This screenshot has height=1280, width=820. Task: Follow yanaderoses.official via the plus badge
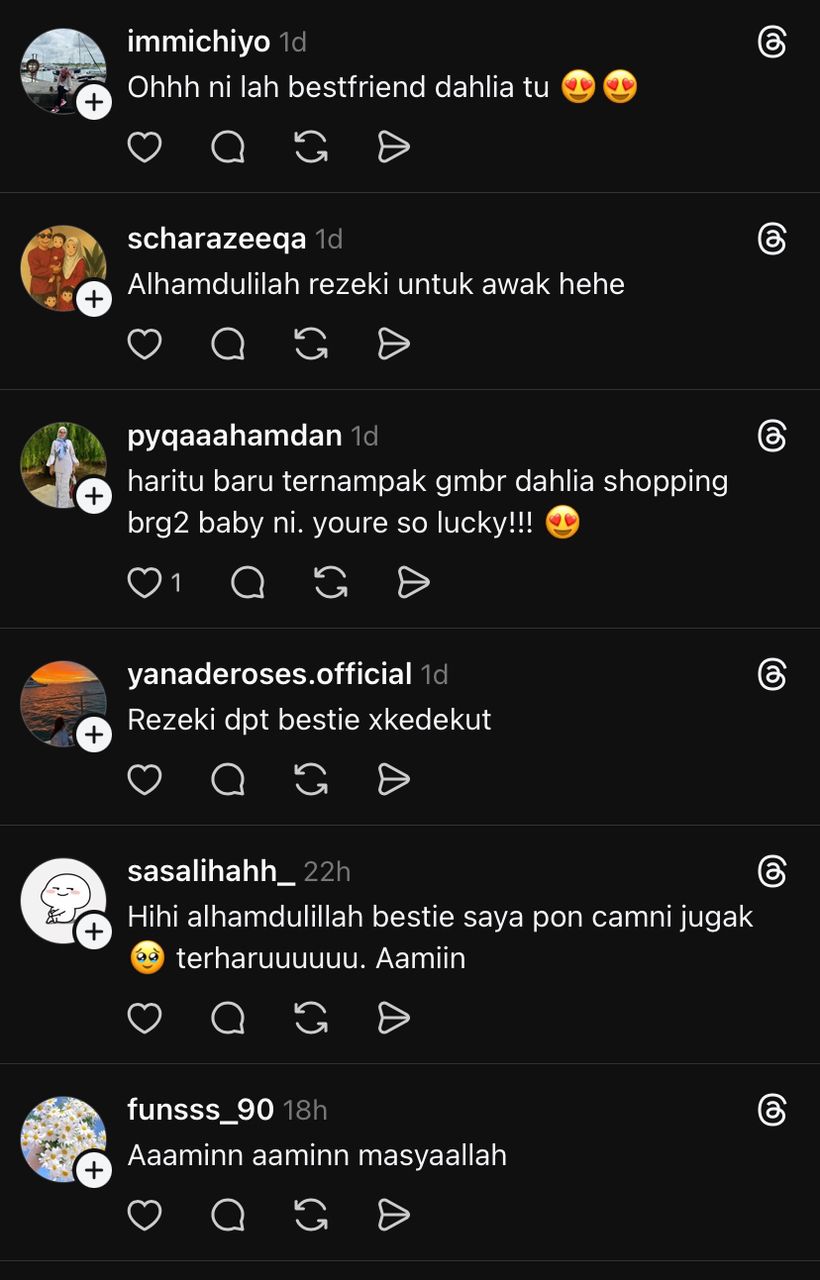coord(94,735)
